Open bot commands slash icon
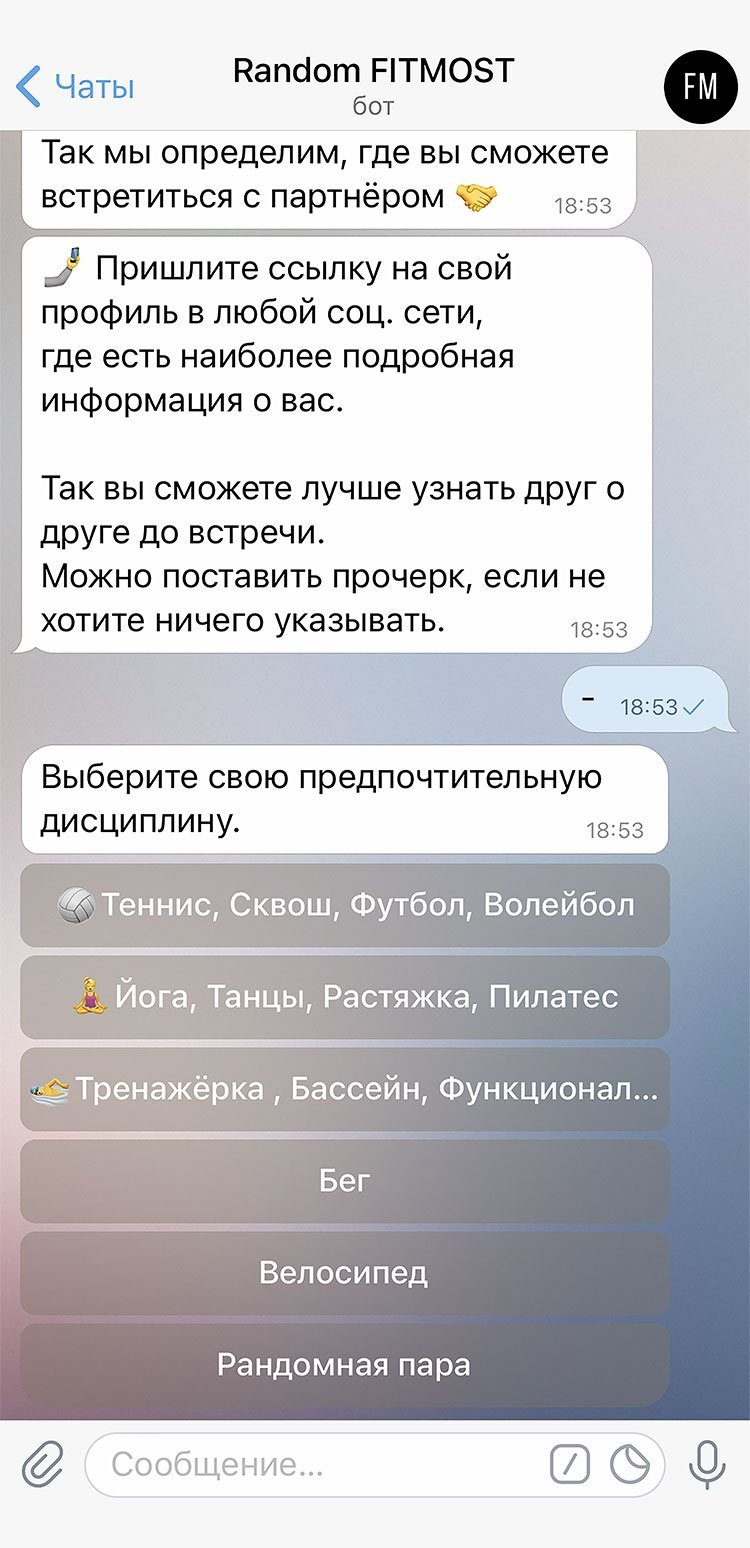This screenshot has height=1548, width=750. (x=570, y=1466)
